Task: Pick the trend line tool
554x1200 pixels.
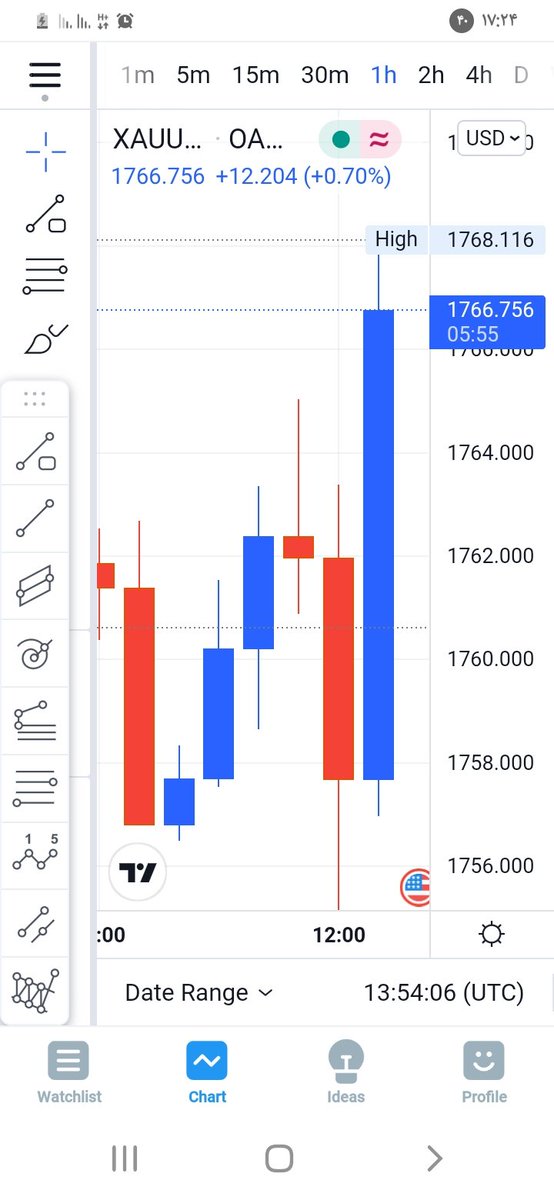Action: 35,519
